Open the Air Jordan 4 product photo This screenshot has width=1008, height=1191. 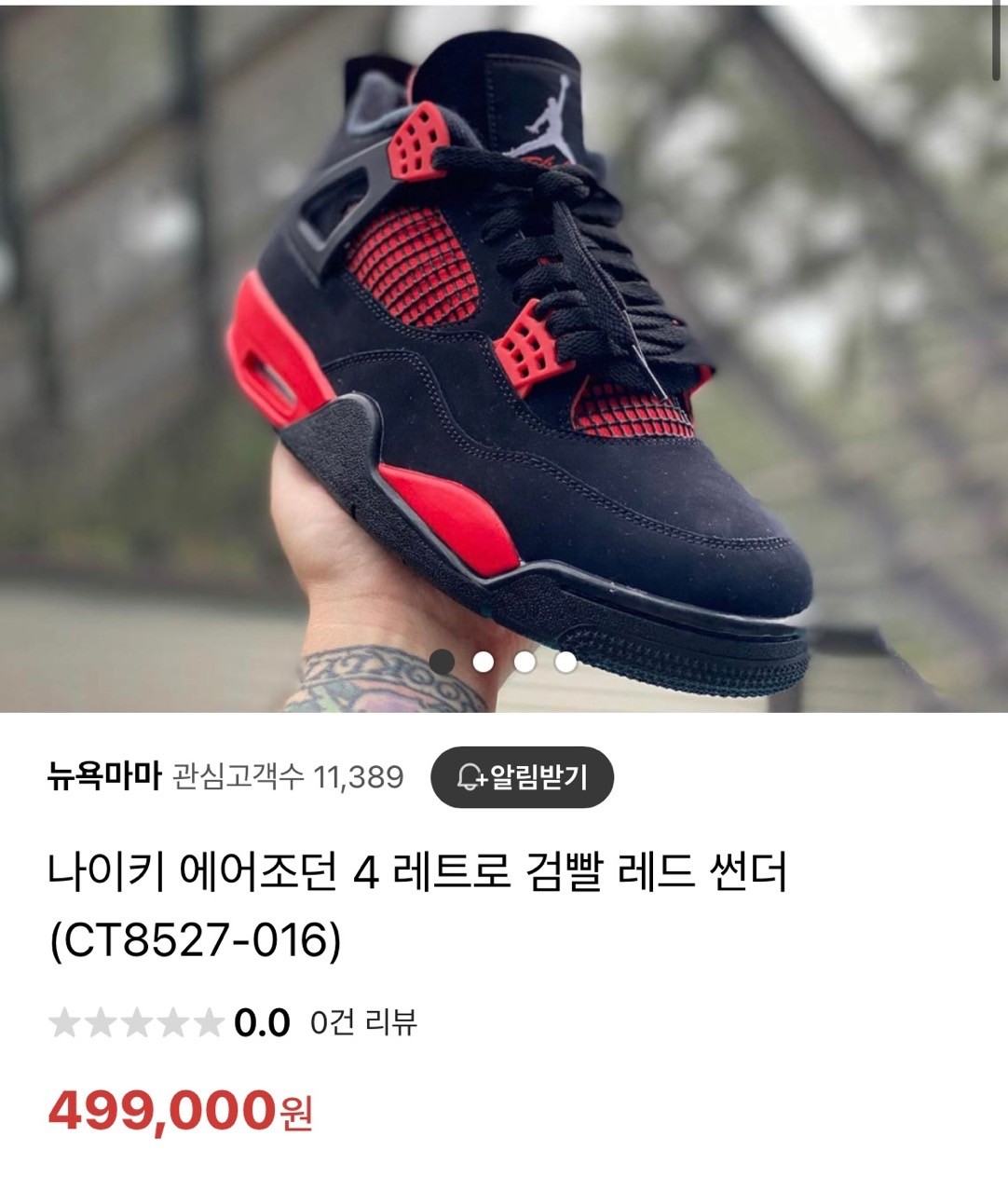pos(503,354)
